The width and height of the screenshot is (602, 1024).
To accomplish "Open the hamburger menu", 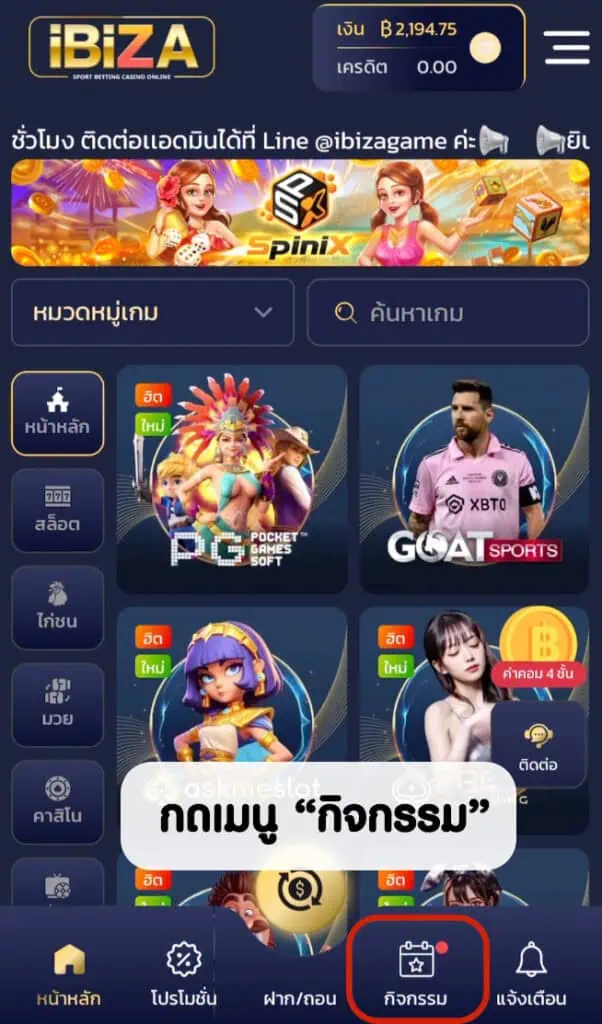I will [x=566, y=47].
